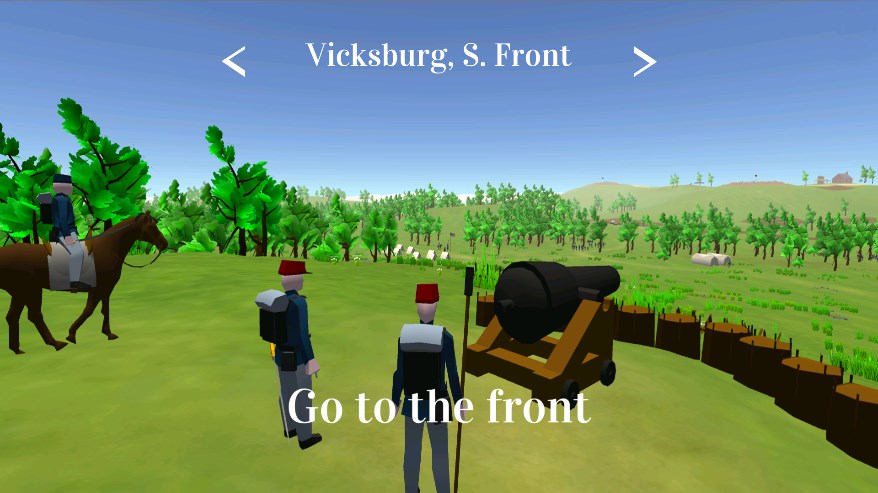Tap Go to the front
Screen dimensions: 878x493
point(438,407)
